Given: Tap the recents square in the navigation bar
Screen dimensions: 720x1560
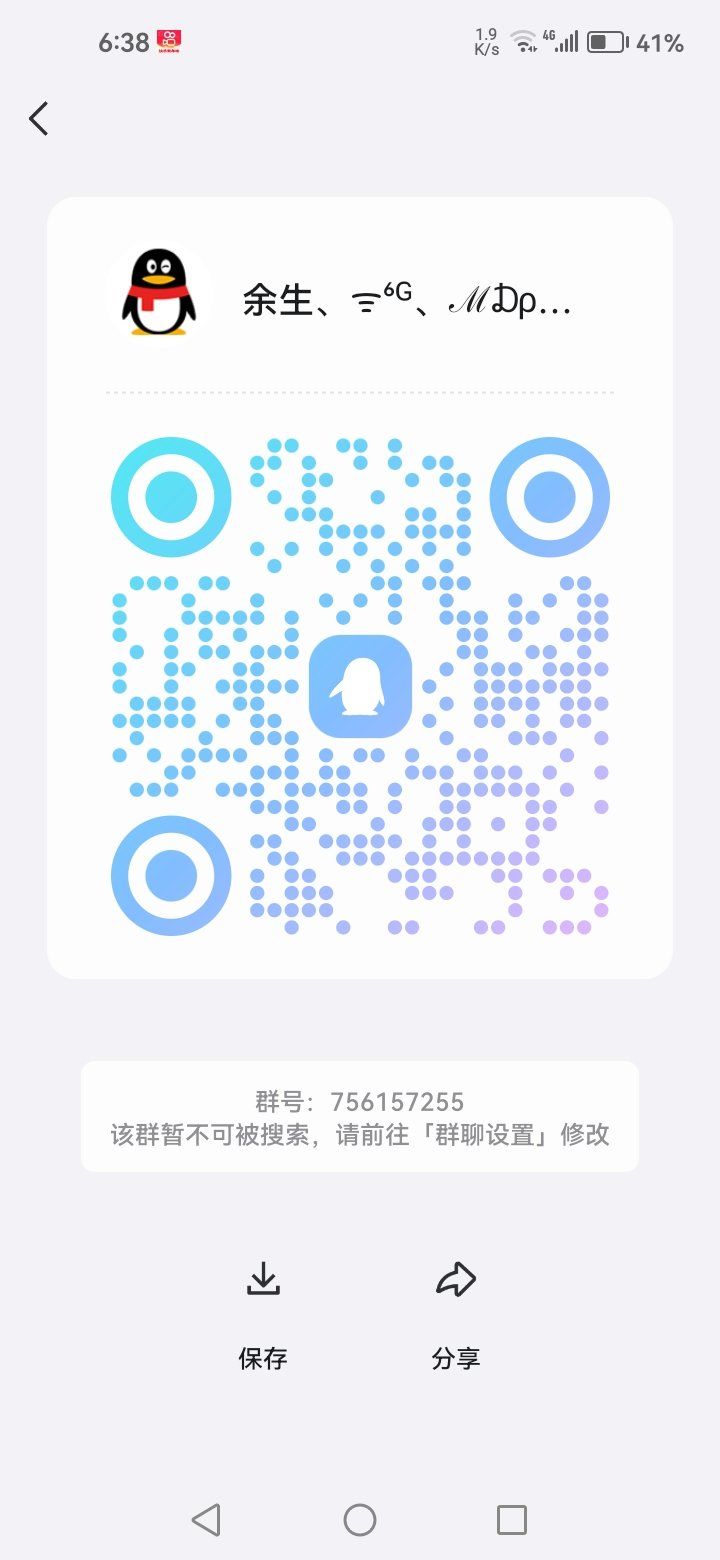Looking at the screenshot, I should click(511, 1519).
